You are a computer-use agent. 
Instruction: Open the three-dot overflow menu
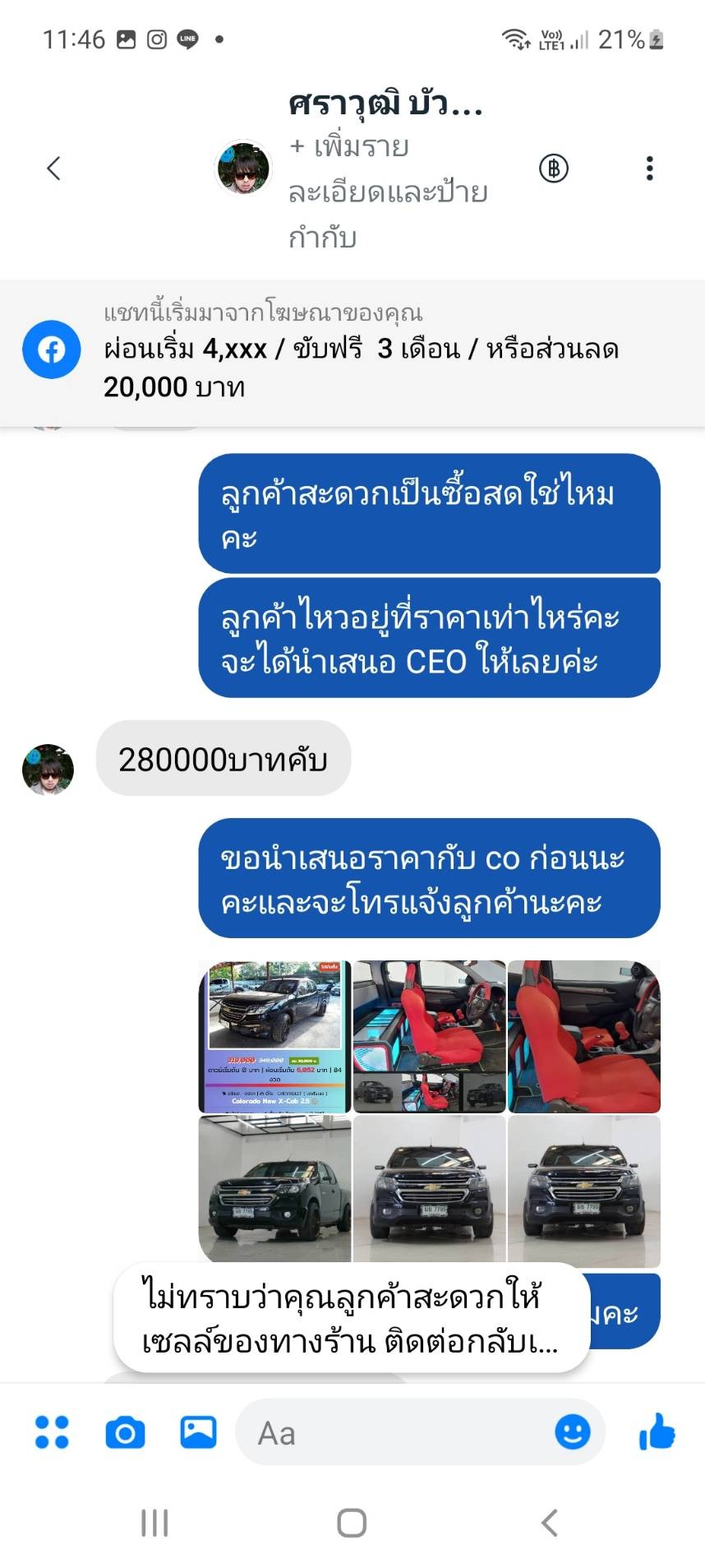649,168
